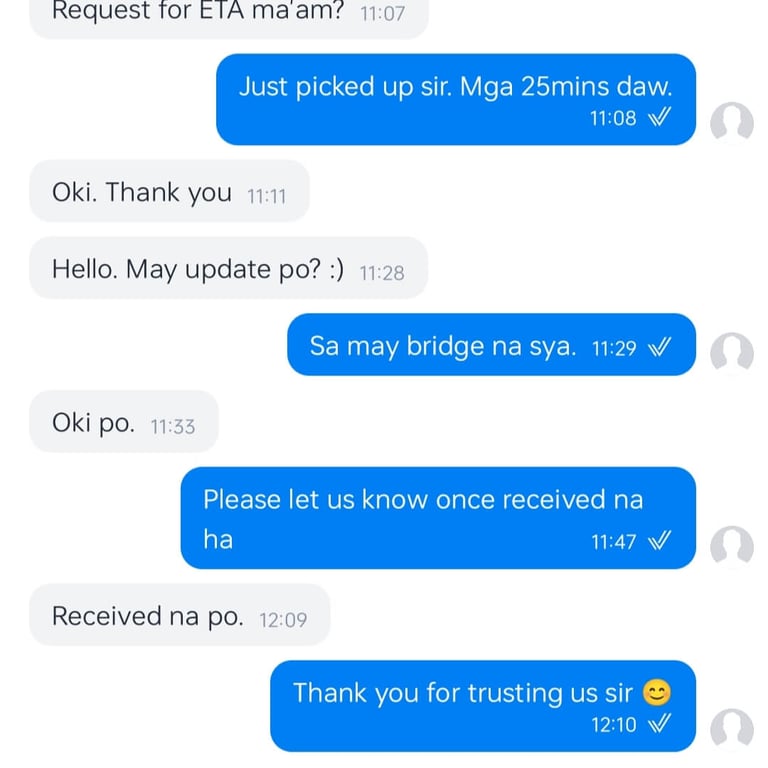Open avatar beside 'Please let us know' message
Image resolution: width=768 pixels, height=768 pixels.
732,547
